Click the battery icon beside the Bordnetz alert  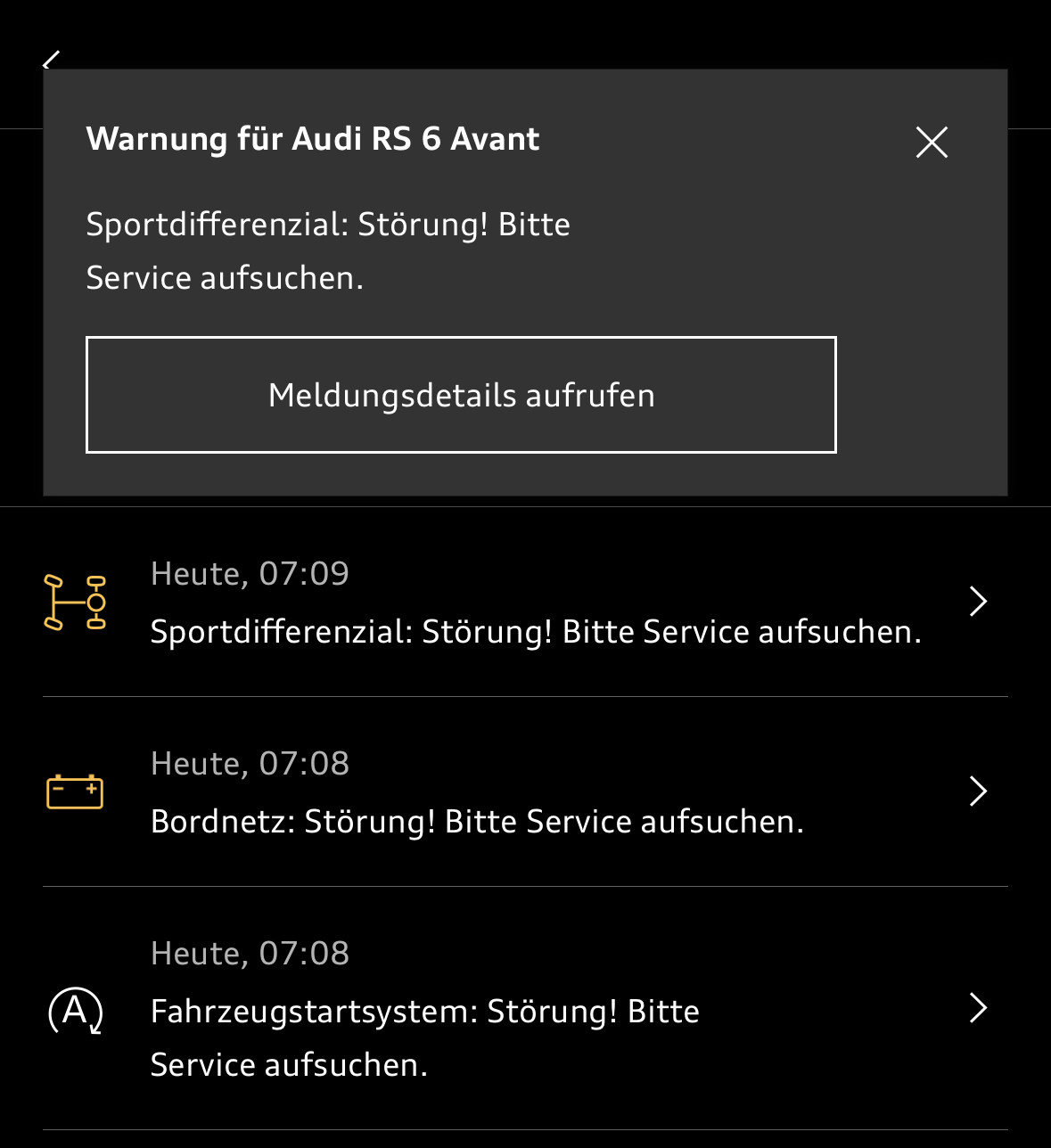75,791
